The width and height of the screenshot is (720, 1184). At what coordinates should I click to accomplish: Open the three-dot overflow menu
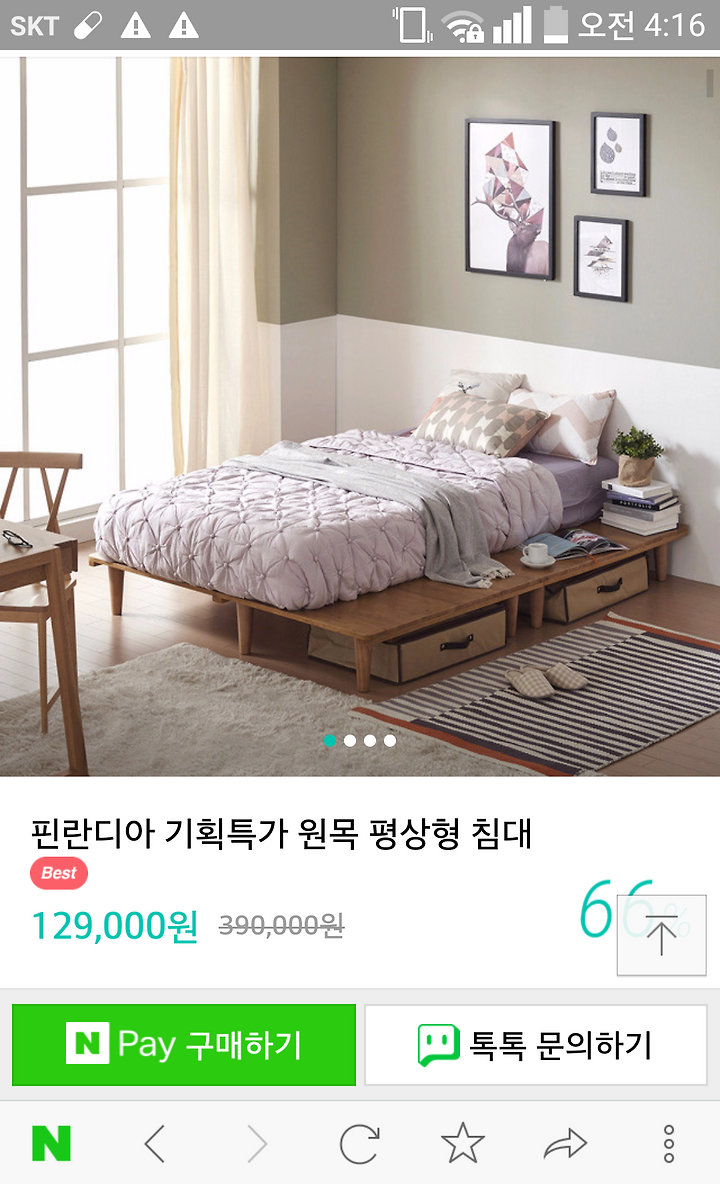(x=669, y=1143)
